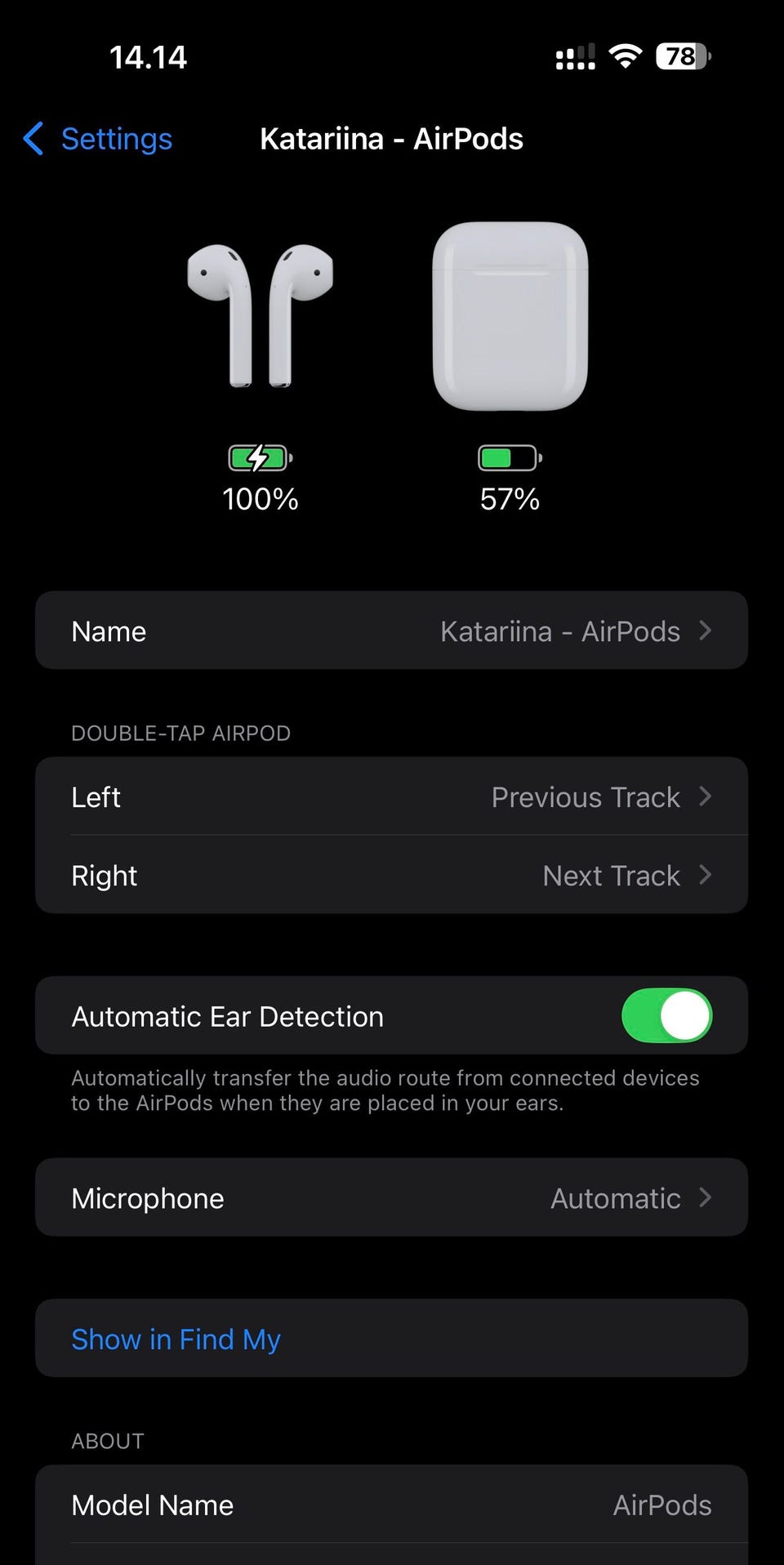
Task: Show AirPods in Find My
Action: point(176,1340)
